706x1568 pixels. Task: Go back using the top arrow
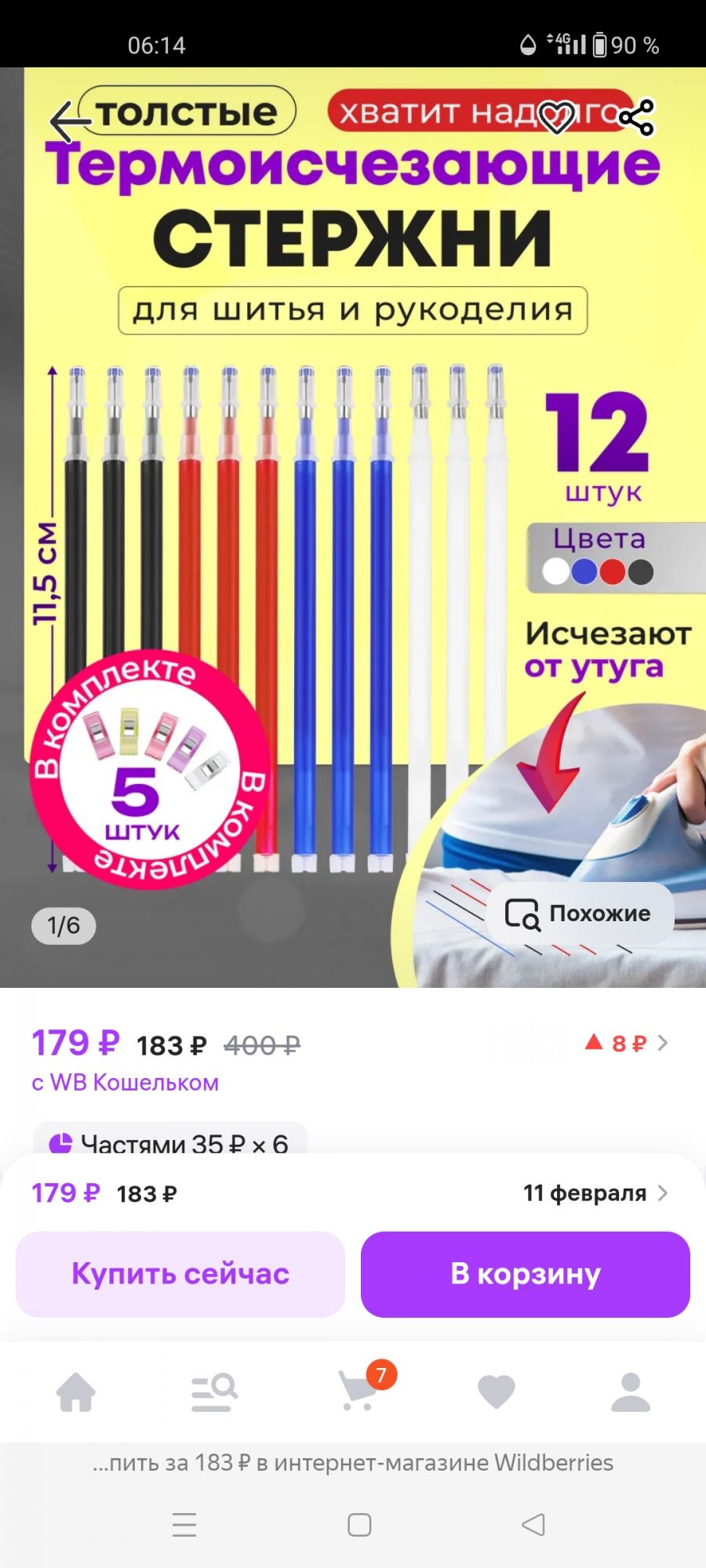(x=67, y=119)
